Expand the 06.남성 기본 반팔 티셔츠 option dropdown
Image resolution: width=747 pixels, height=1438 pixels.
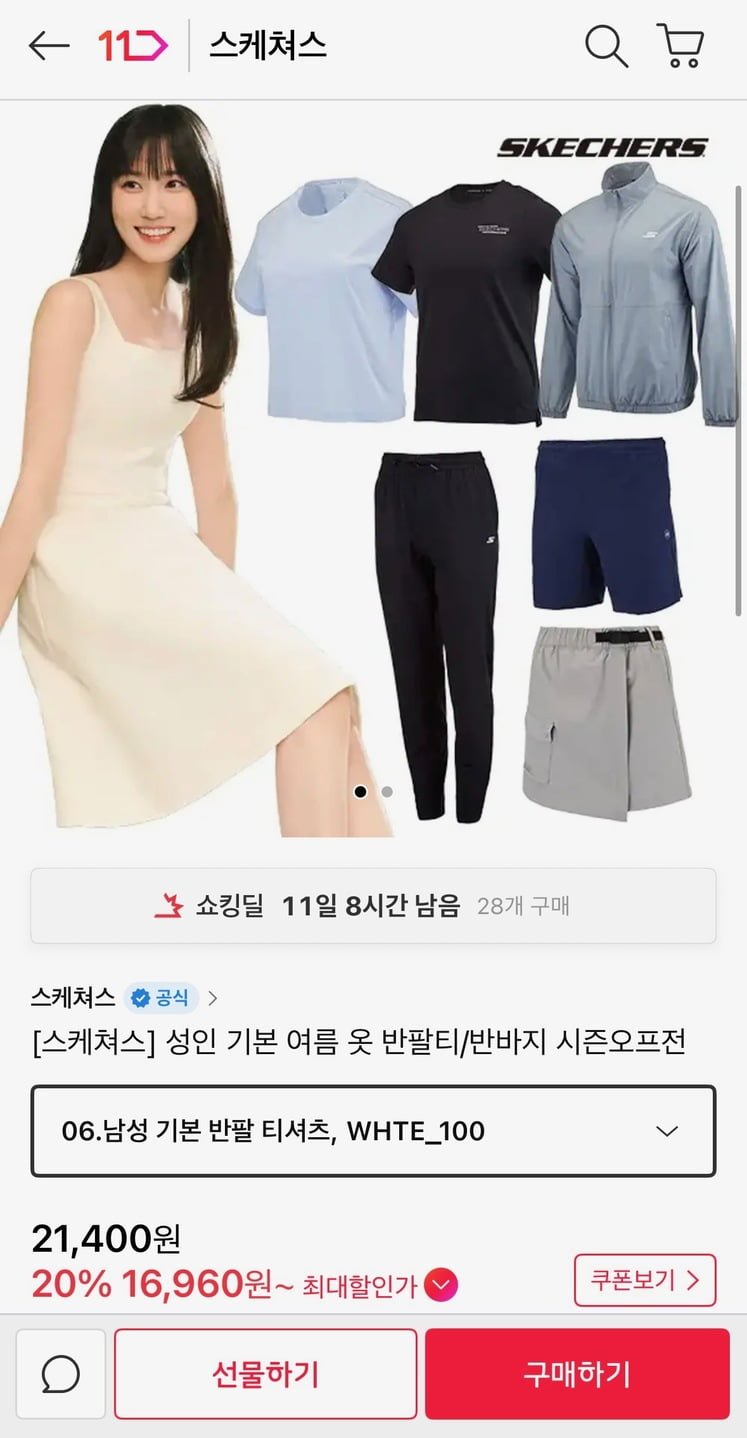(373, 1131)
